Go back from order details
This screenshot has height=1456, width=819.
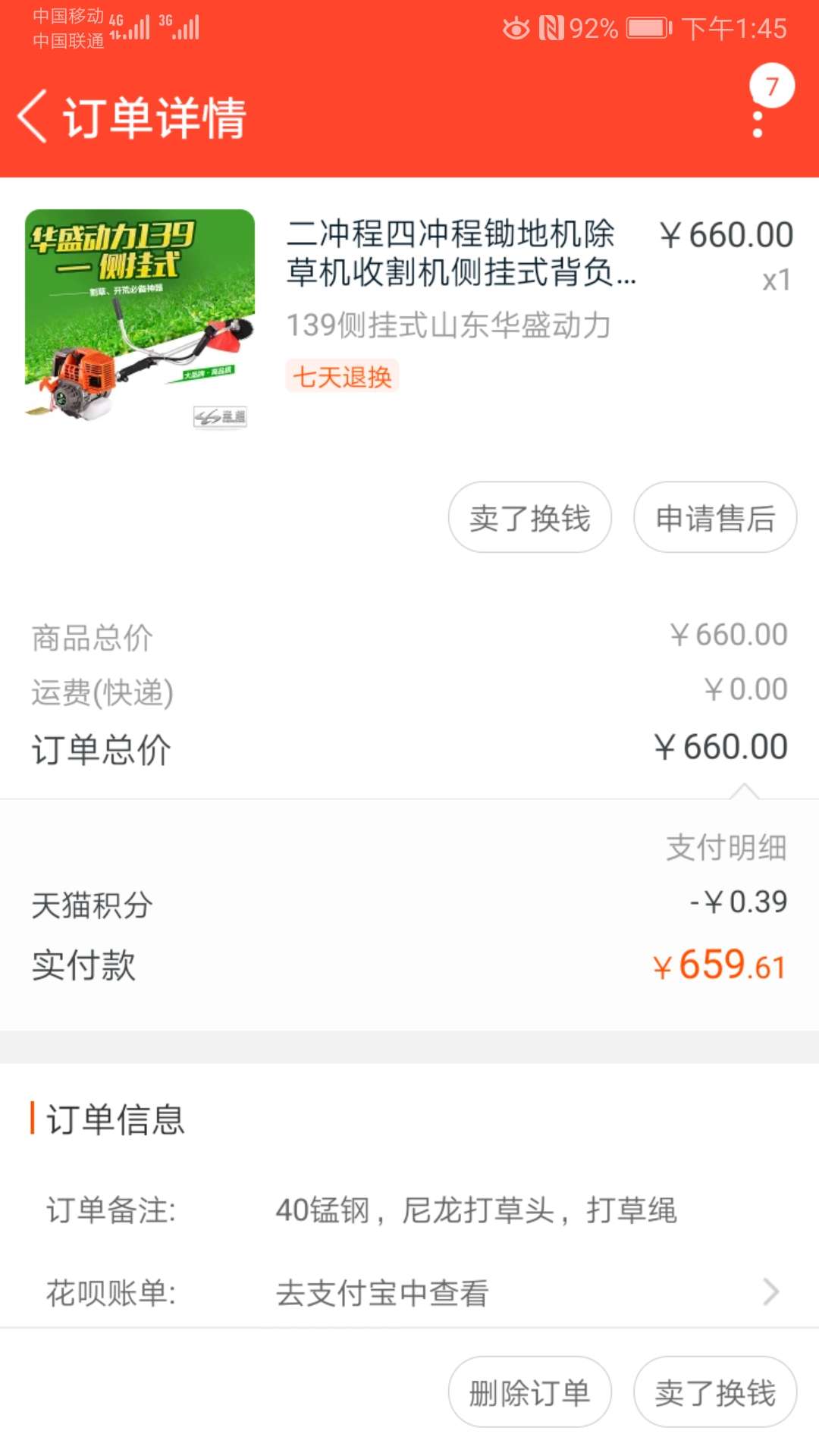click(33, 117)
